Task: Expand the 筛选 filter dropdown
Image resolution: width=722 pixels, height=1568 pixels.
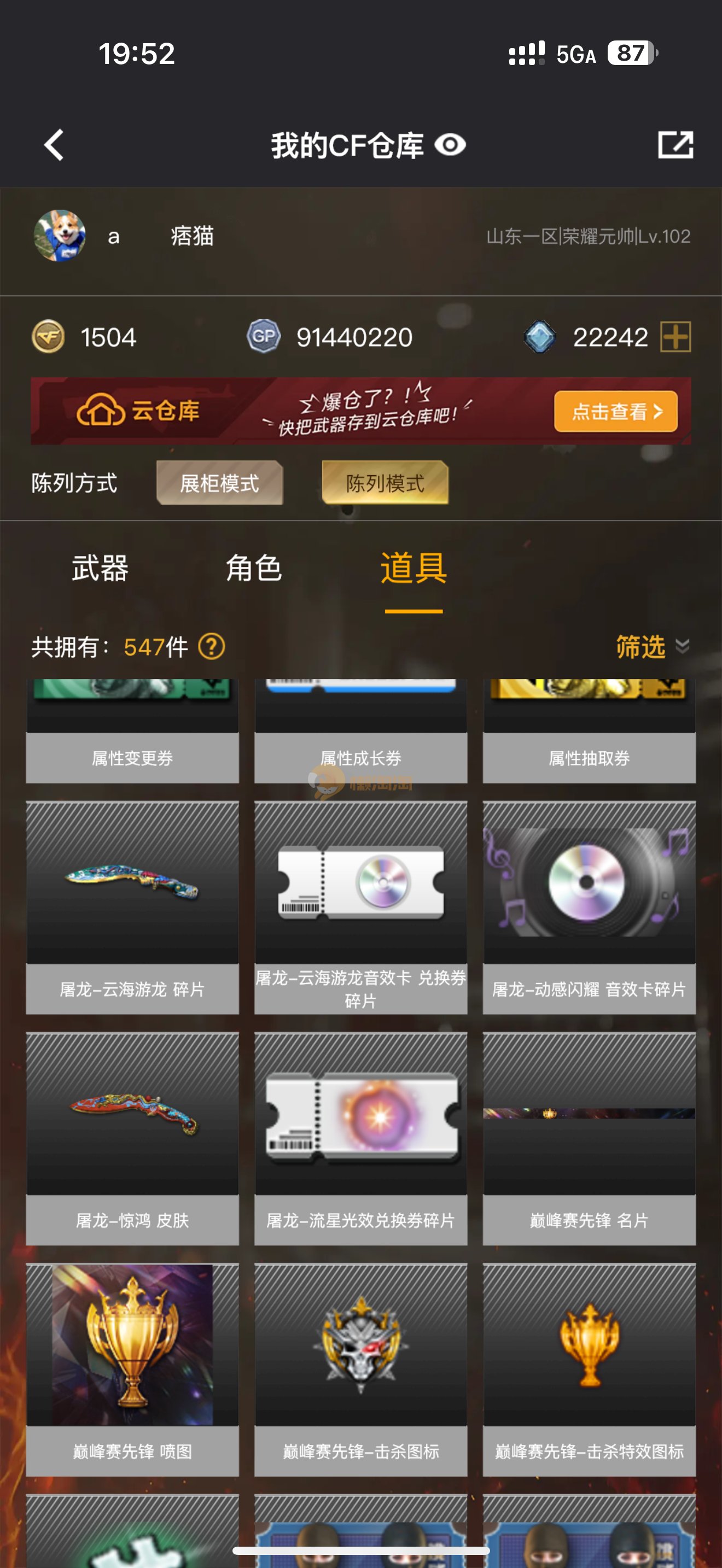Action: tap(651, 646)
